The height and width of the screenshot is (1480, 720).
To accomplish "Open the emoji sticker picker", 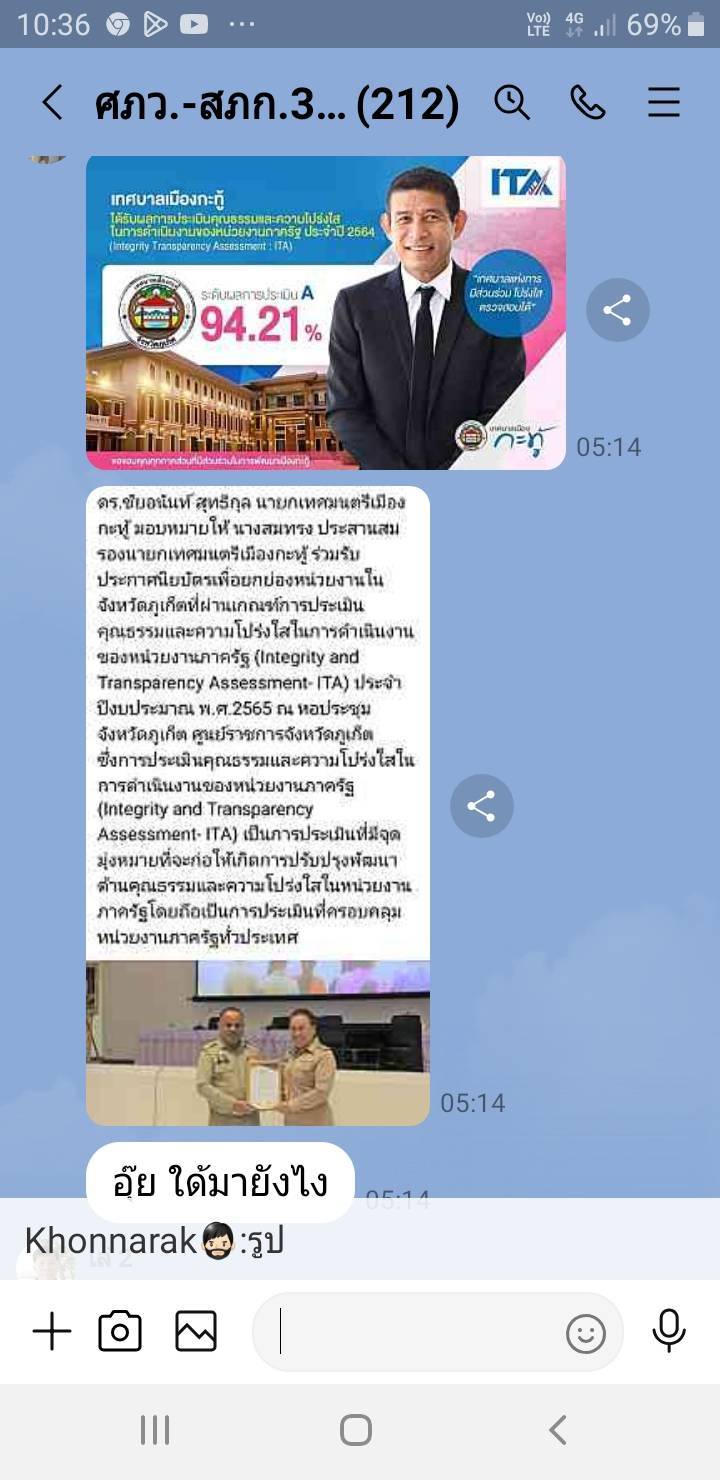I will 586,1333.
